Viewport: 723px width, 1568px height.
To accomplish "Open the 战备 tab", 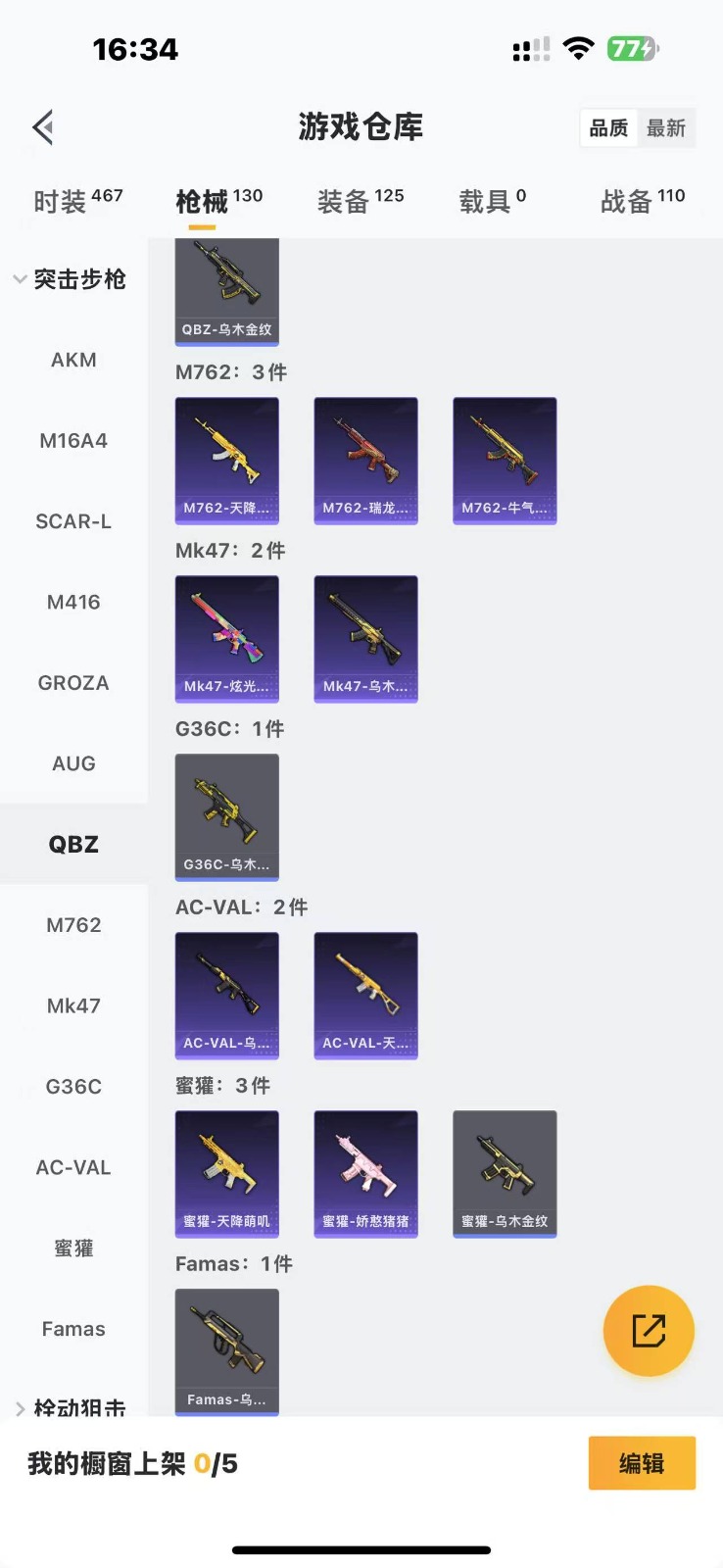I will 642,201.
